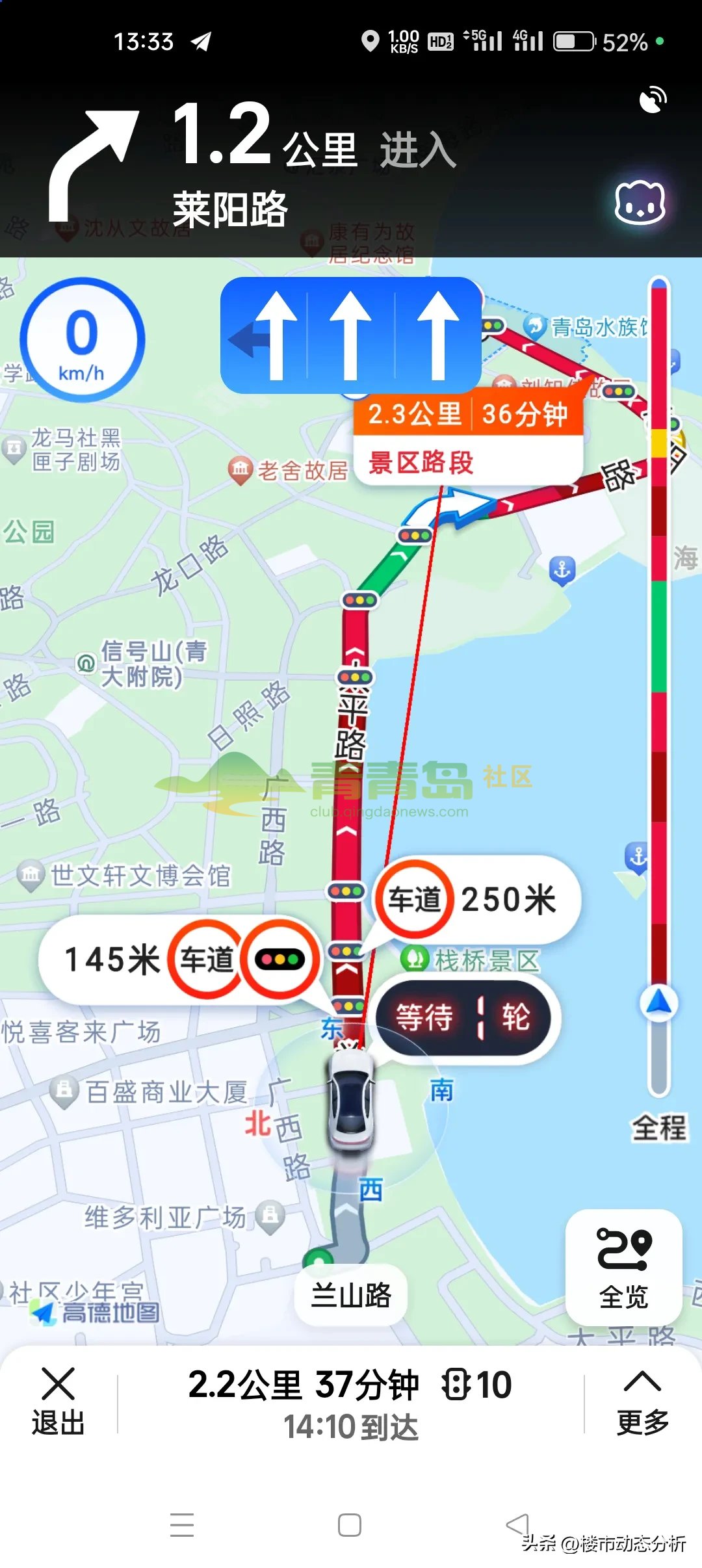Tap the voice broadcast icon at top right
Viewport: 702px width, 1568px height.
coord(653,100)
